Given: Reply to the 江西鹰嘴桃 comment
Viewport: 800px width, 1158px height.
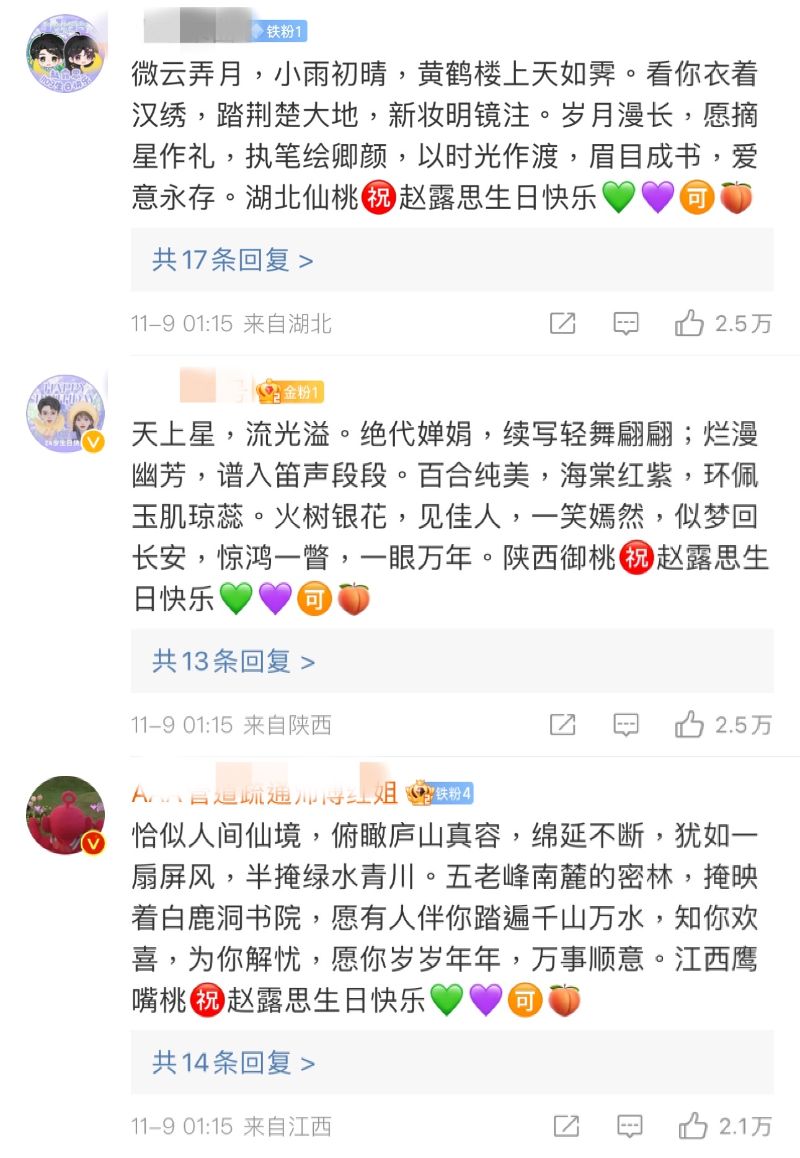Looking at the screenshot, I should [629, 1126].
